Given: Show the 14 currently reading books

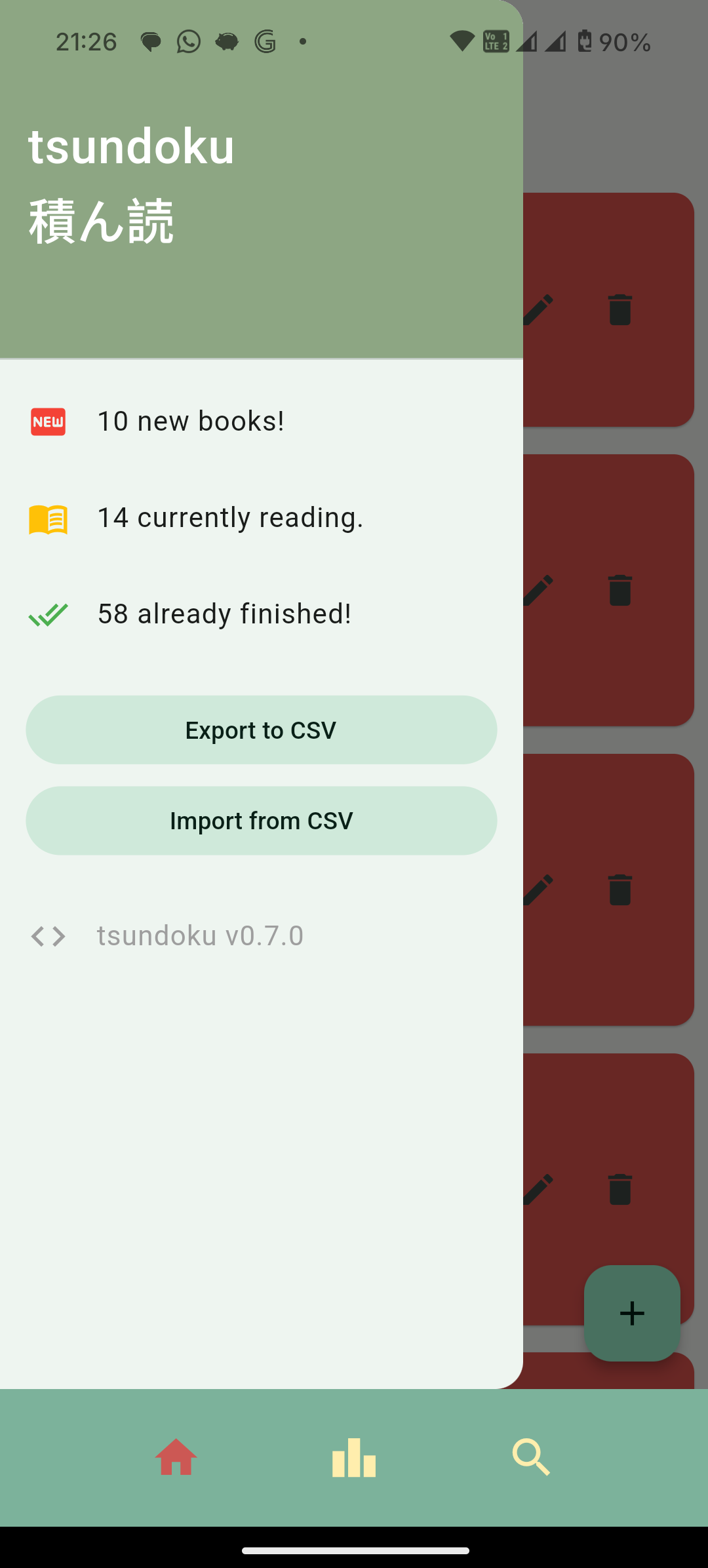Looking at the screenshot, I should (262, 518).
